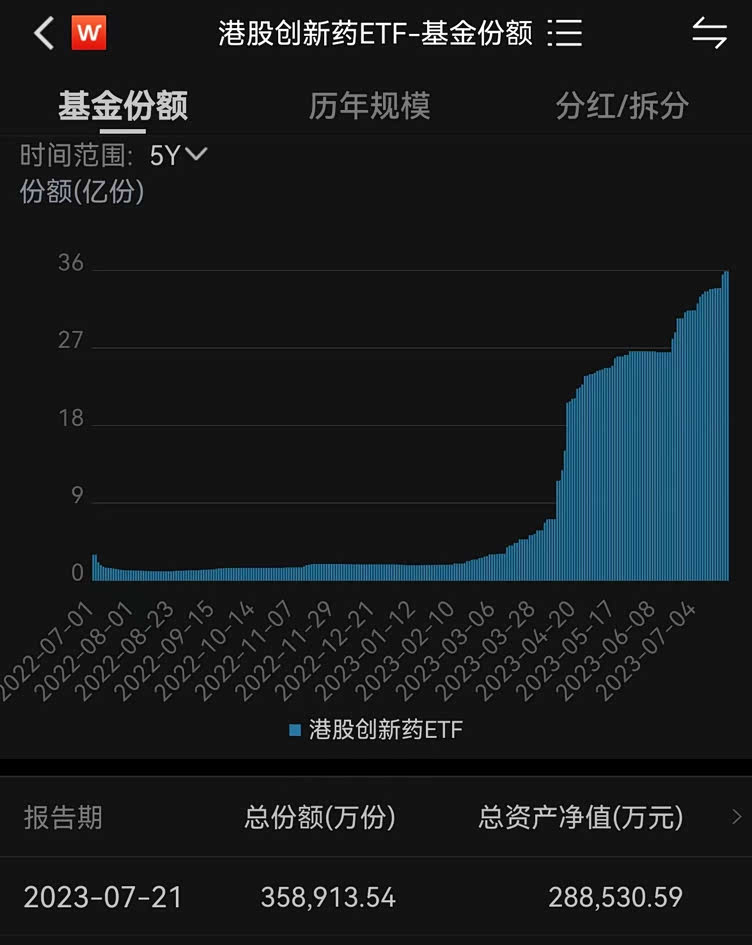Screen dimensions: 752x945
Task: Hide the ETF series via its legend
Action: point(373,729)
